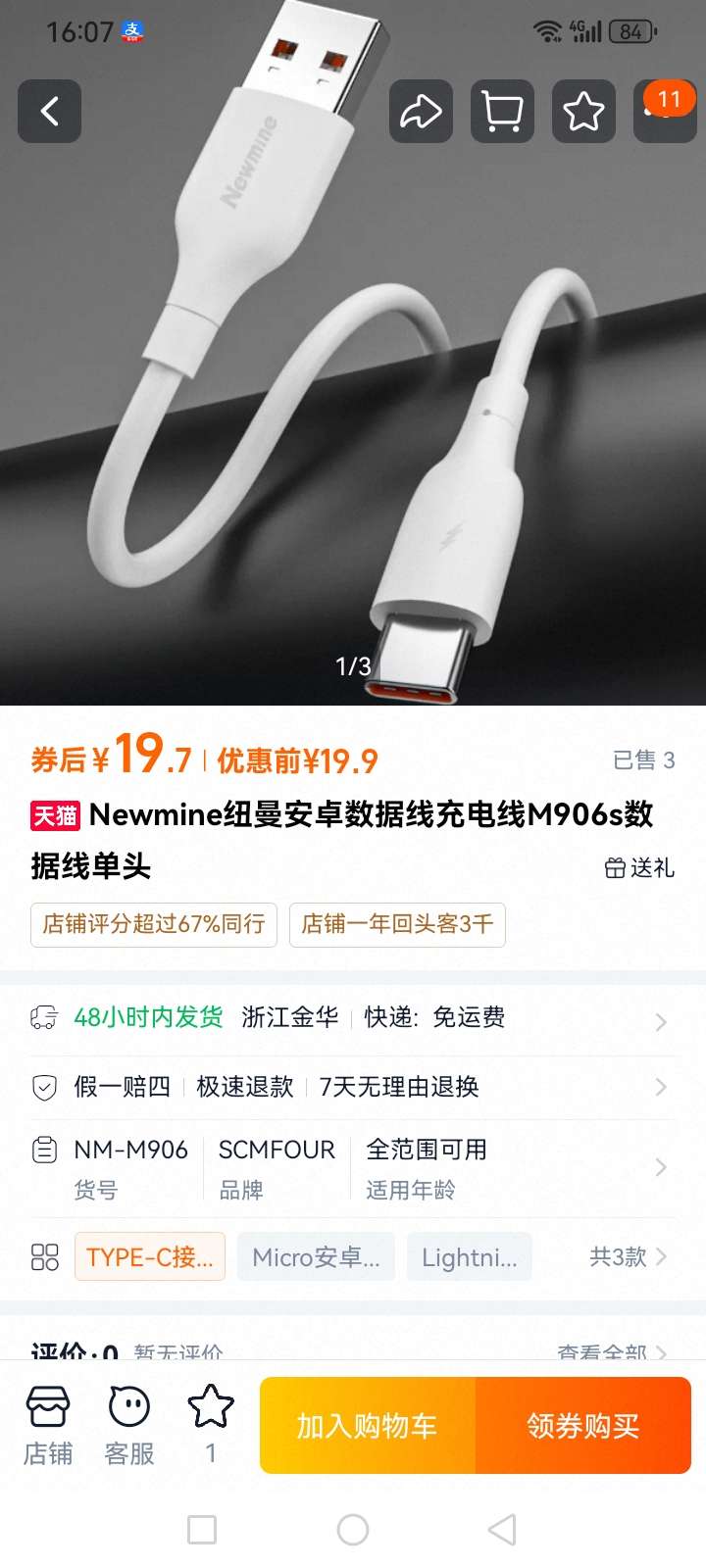
Task: Share this product
Action: (421, 111)
